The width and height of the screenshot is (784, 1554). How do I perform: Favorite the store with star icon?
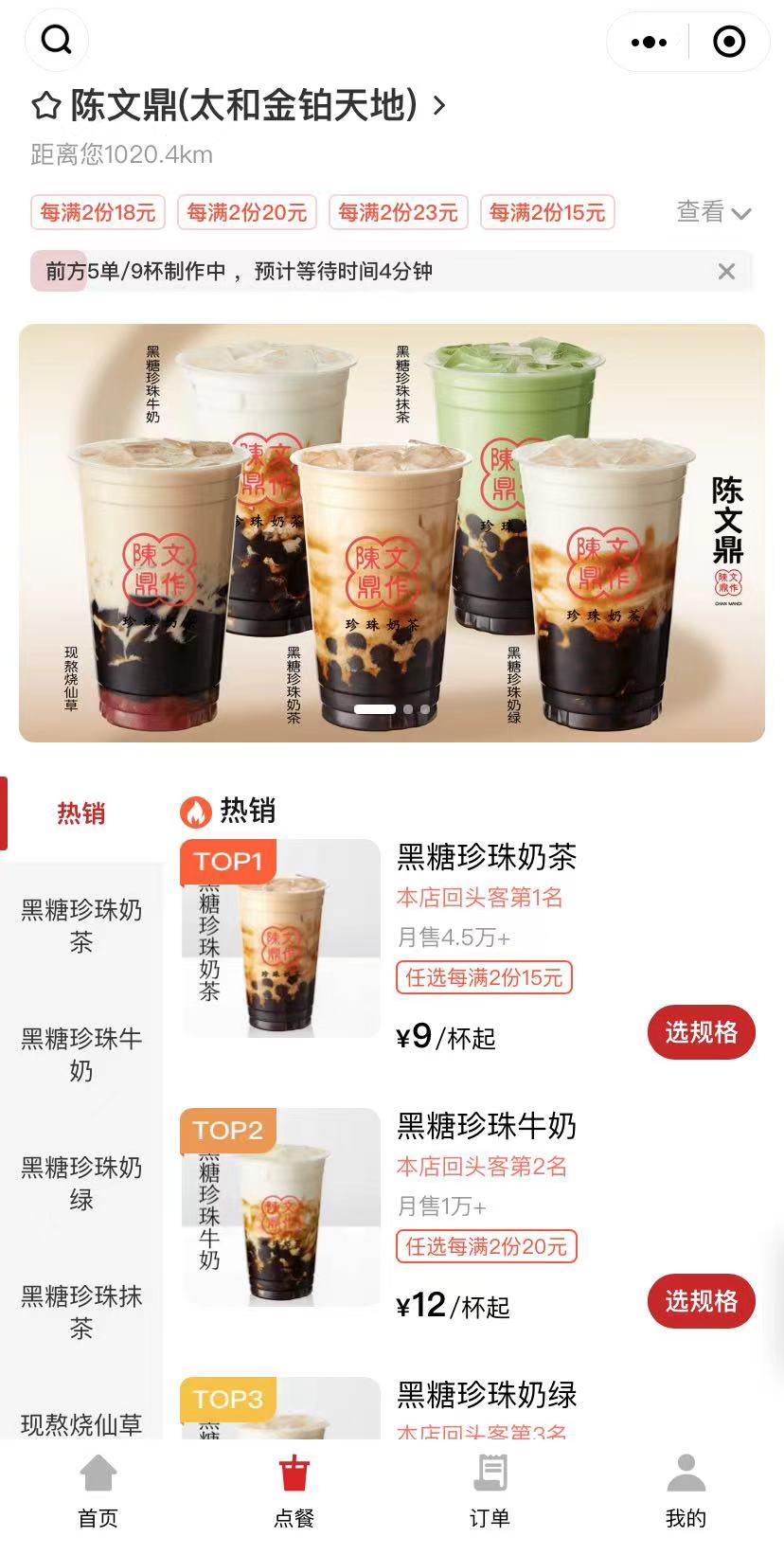[45, 106]
